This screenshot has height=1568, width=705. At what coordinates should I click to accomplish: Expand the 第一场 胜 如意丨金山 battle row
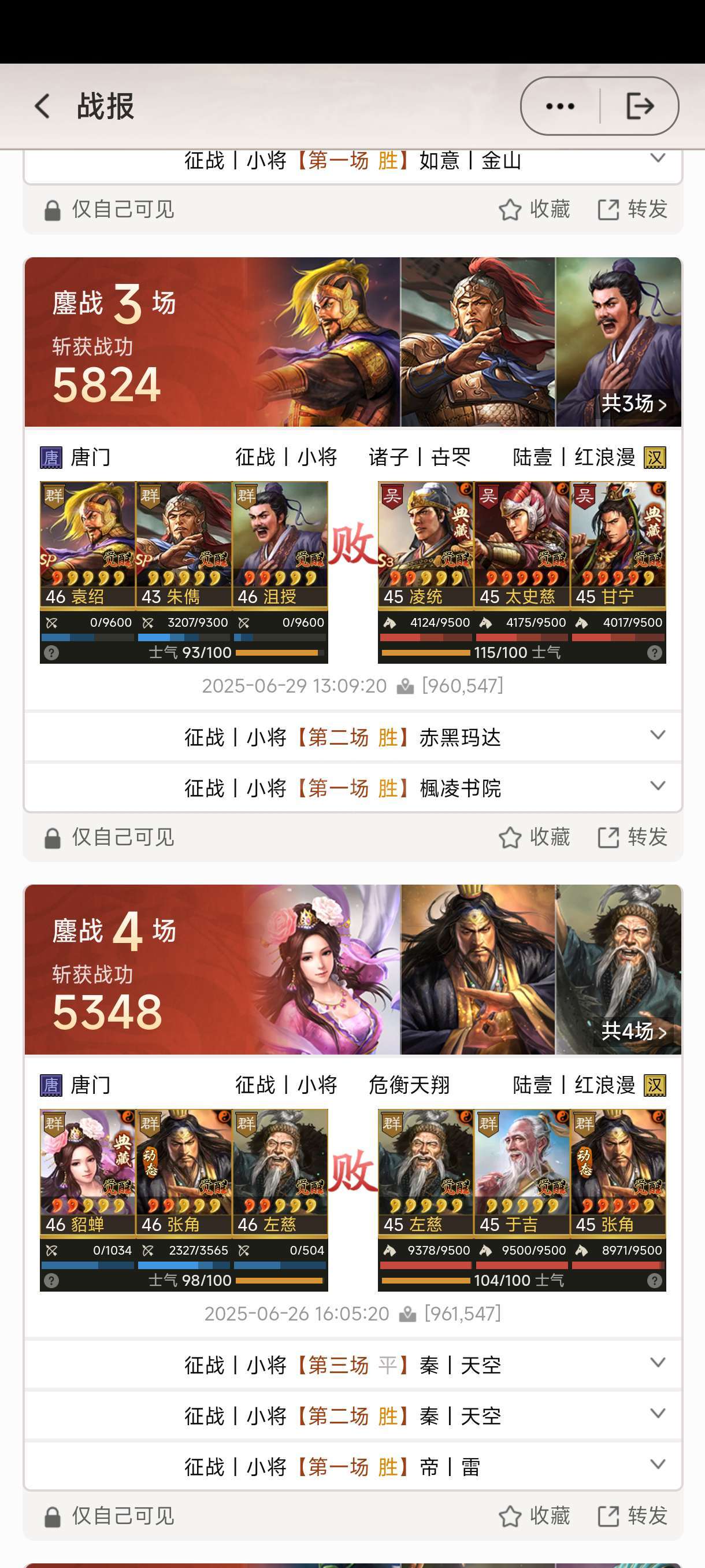(353, 161)
